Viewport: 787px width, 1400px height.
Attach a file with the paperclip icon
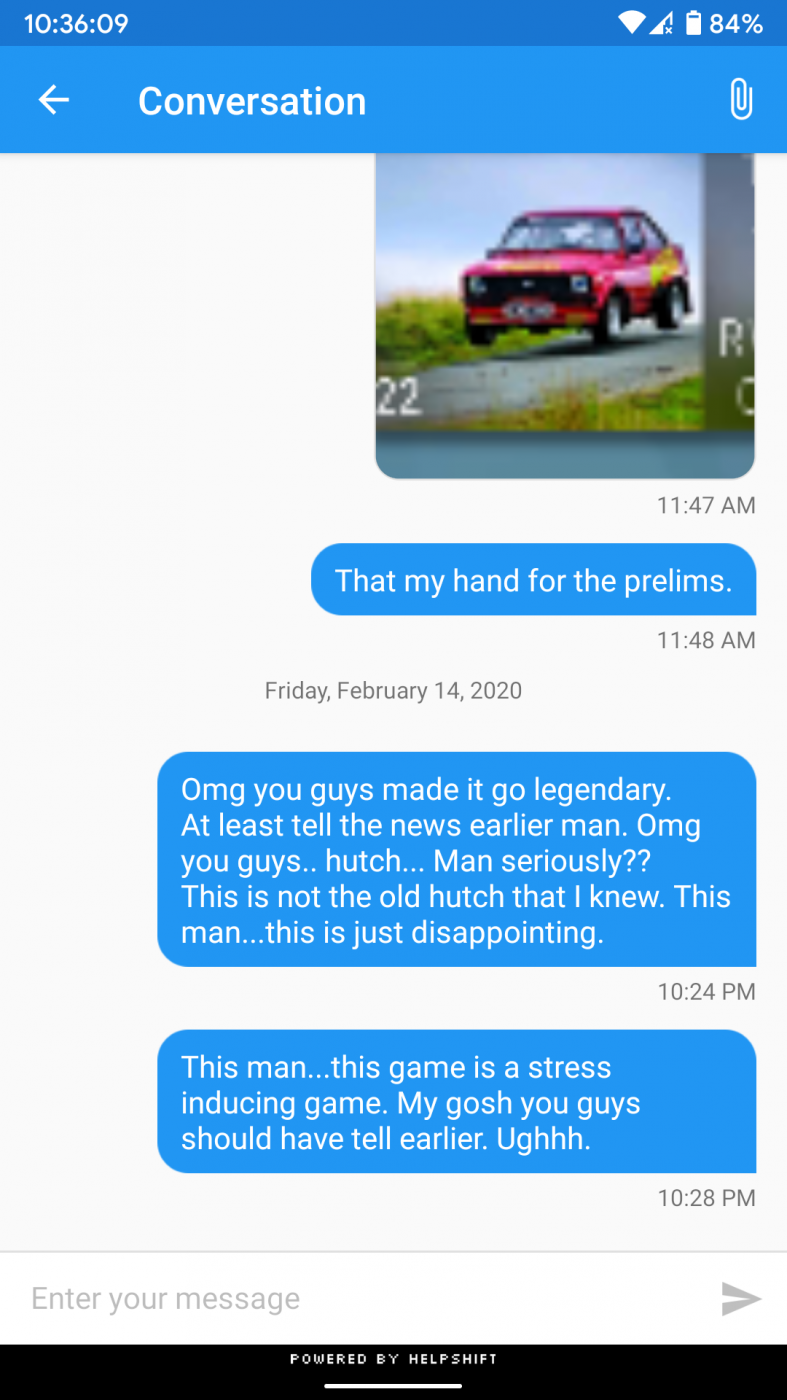[740, 100]
